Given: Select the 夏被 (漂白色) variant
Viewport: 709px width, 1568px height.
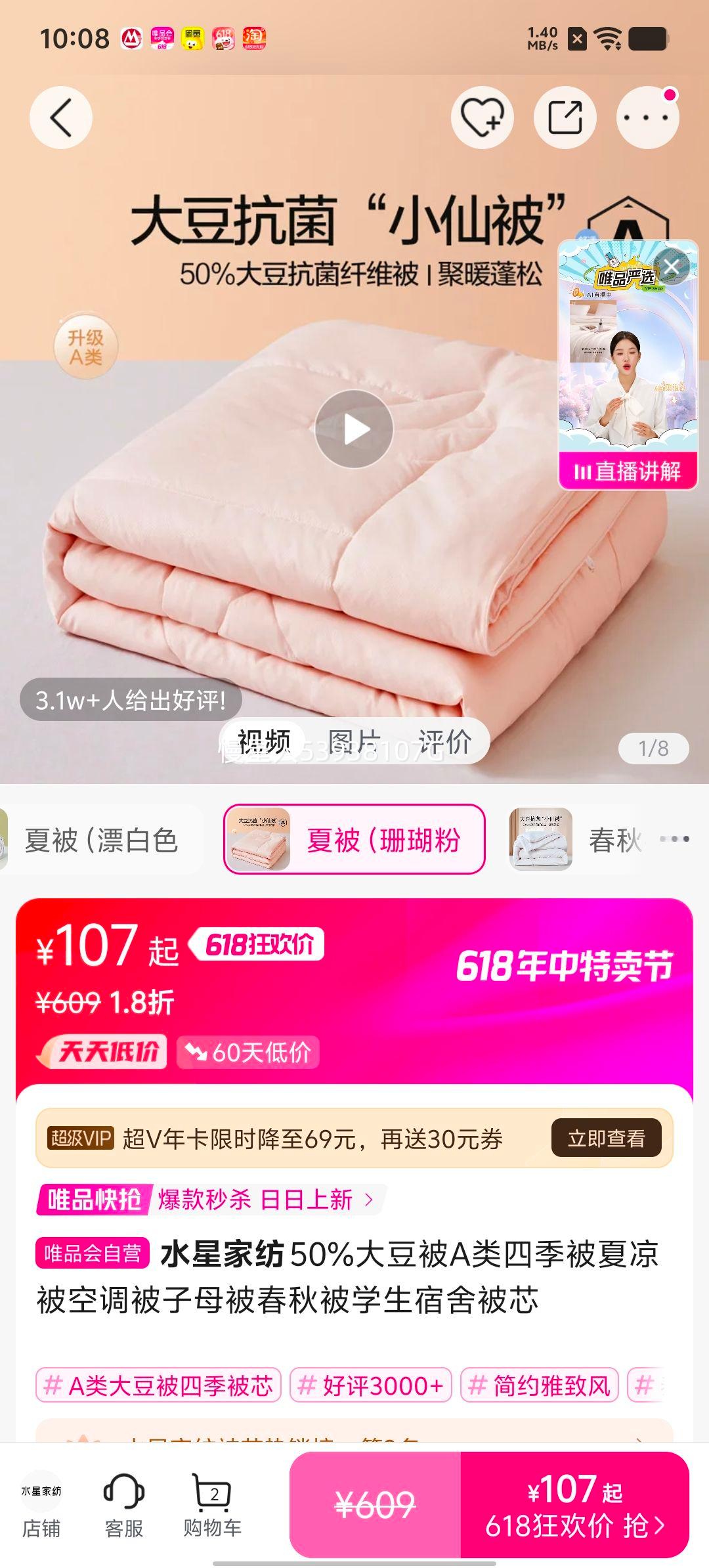Looking at the screenshot, I should click(102, 840).
